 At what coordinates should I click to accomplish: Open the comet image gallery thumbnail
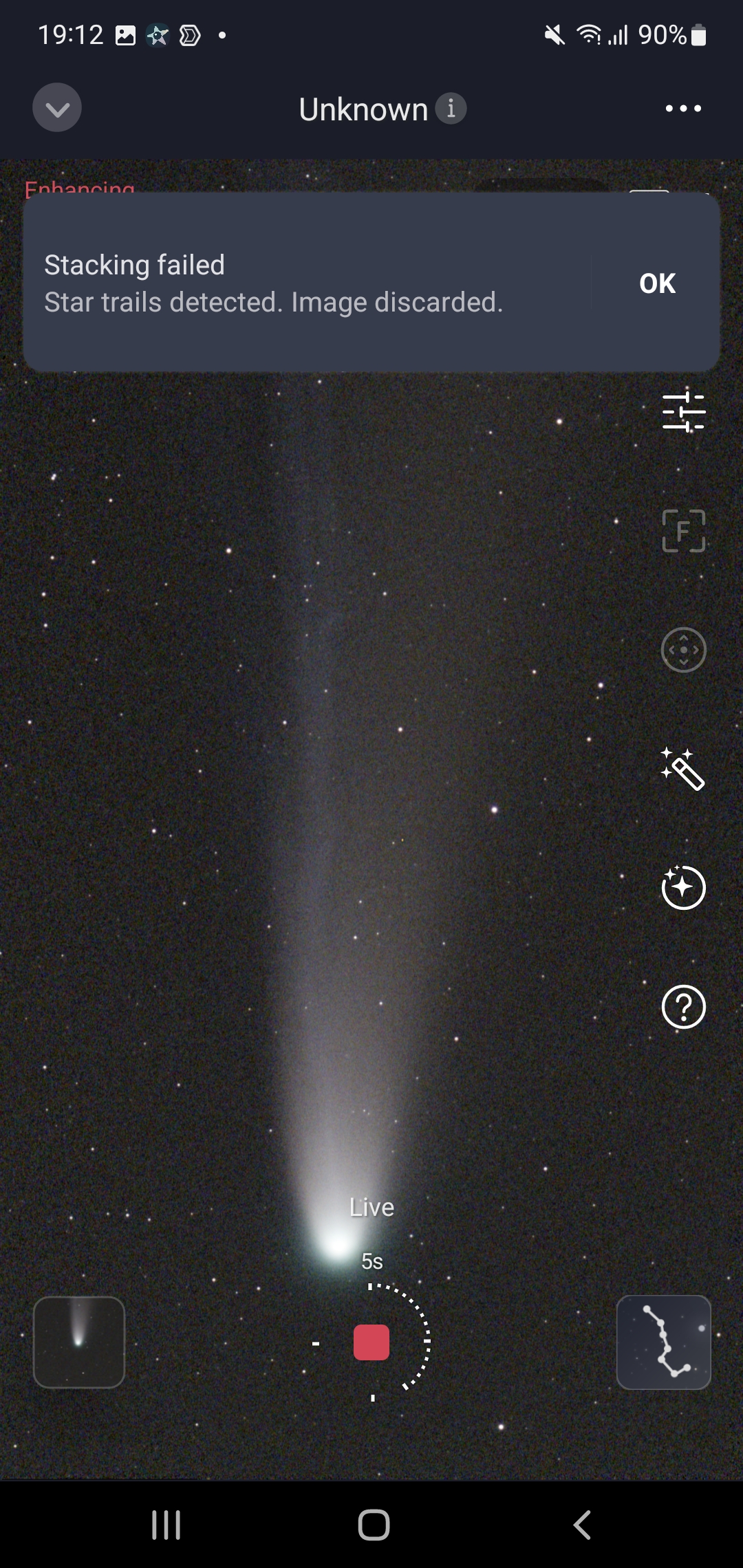79,1342
